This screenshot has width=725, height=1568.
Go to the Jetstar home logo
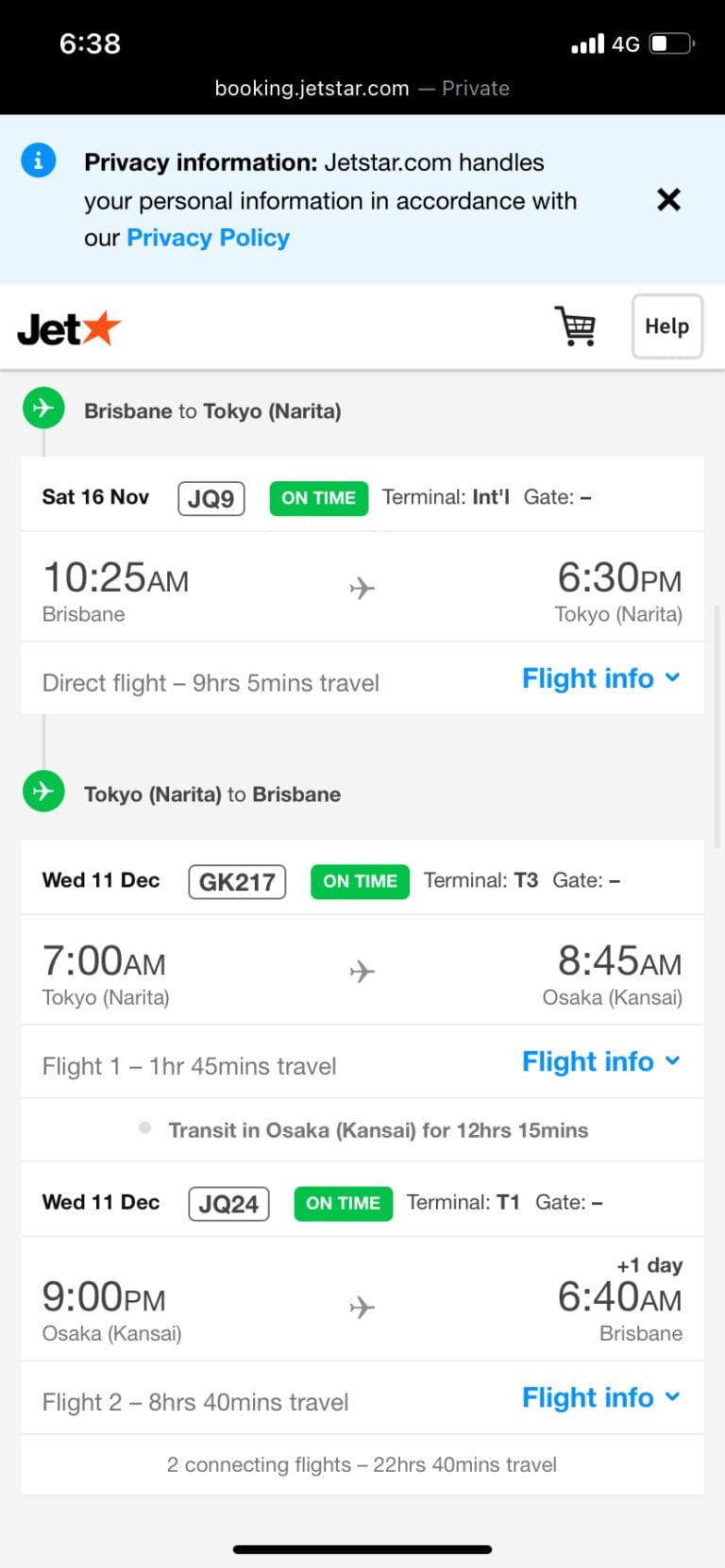coord(69,328)
